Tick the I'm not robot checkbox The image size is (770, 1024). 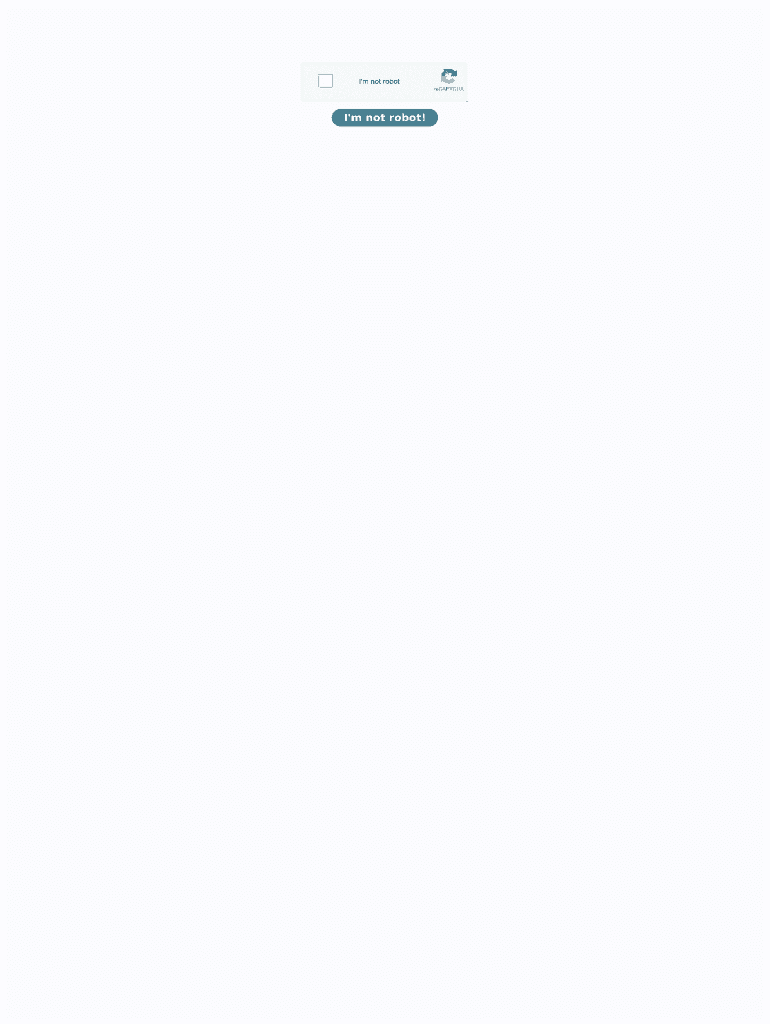[325, 81]
